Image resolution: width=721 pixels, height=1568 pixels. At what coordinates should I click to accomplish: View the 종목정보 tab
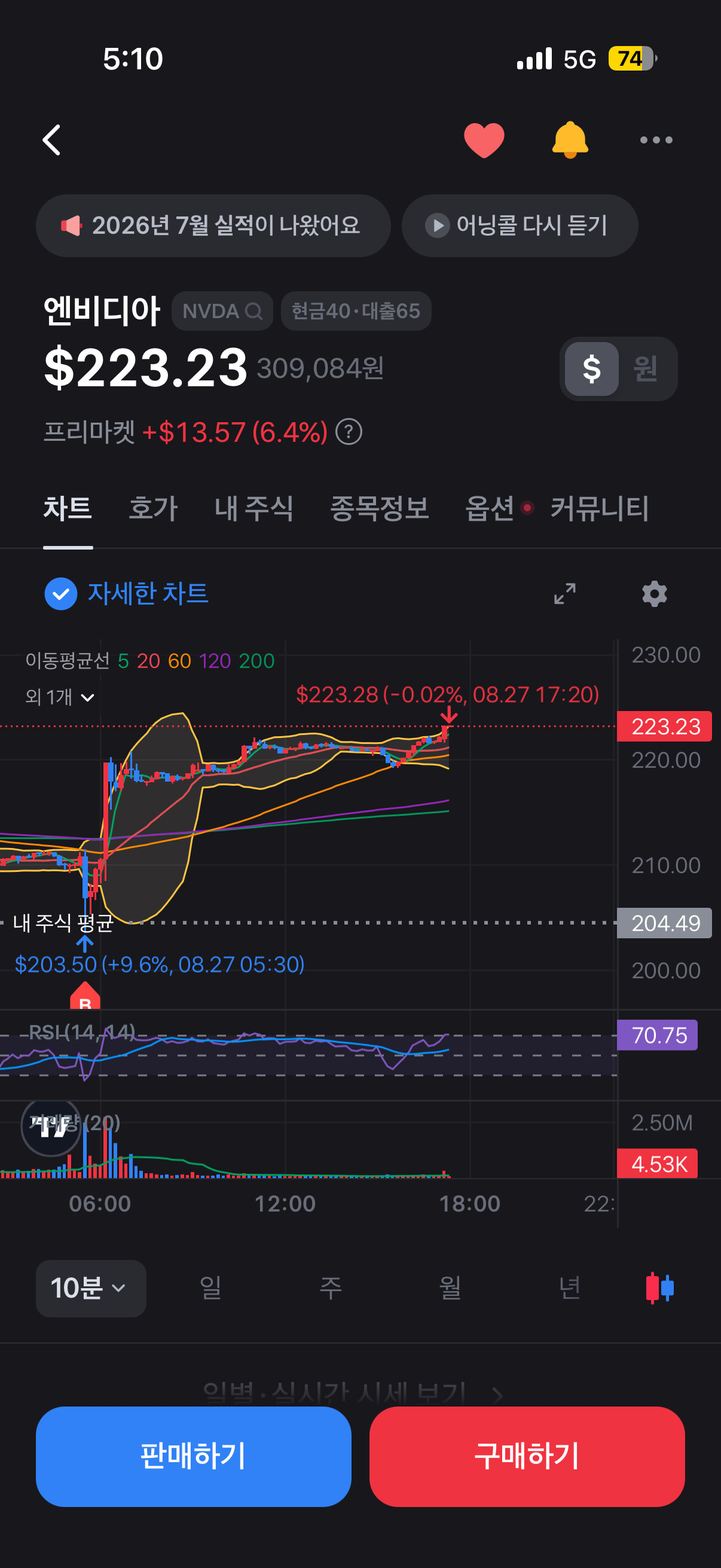coord(379,508)
